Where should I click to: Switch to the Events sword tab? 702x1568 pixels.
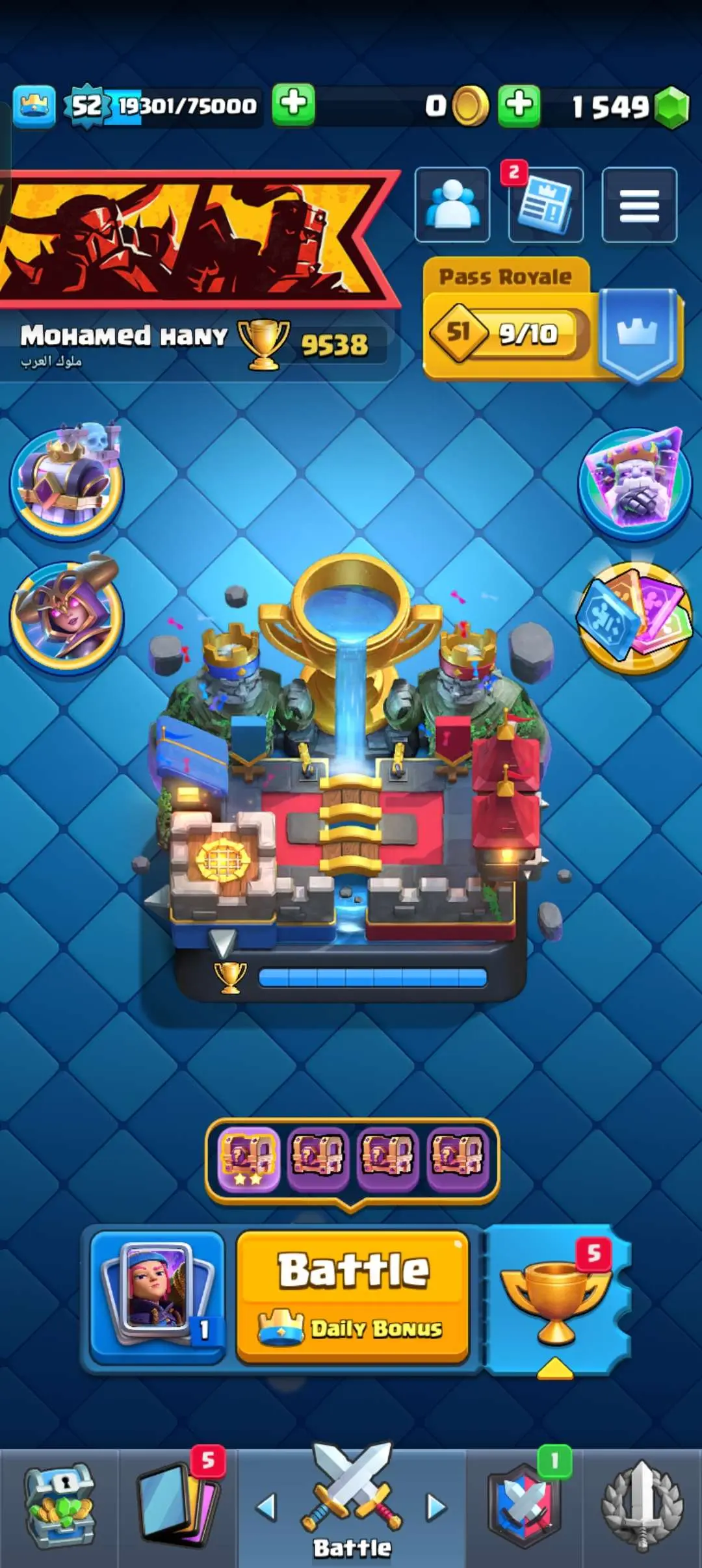[x=642, y=1508]
